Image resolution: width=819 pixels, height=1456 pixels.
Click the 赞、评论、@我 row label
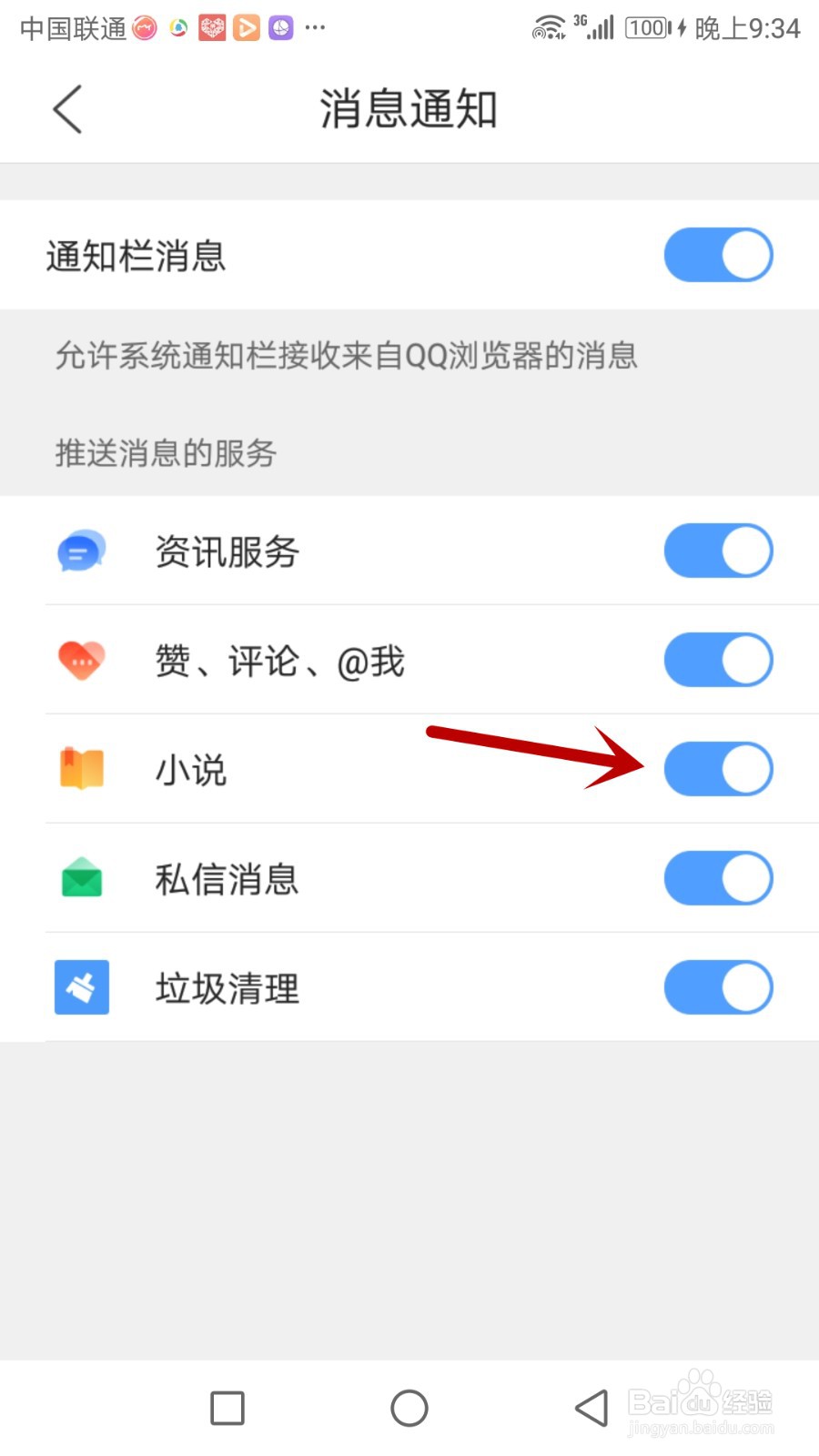[x=278, y=662]
